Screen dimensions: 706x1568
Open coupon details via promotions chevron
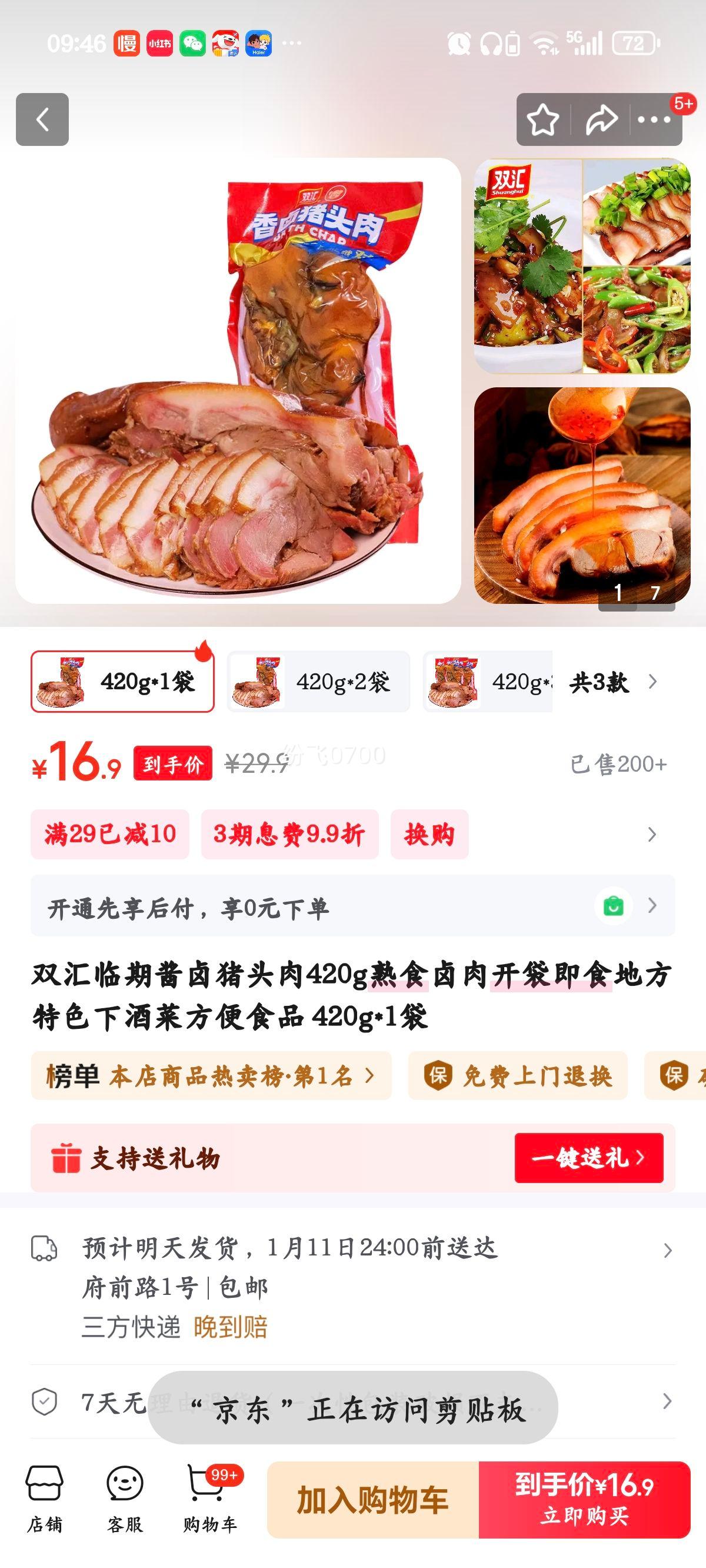coord(651,836)
